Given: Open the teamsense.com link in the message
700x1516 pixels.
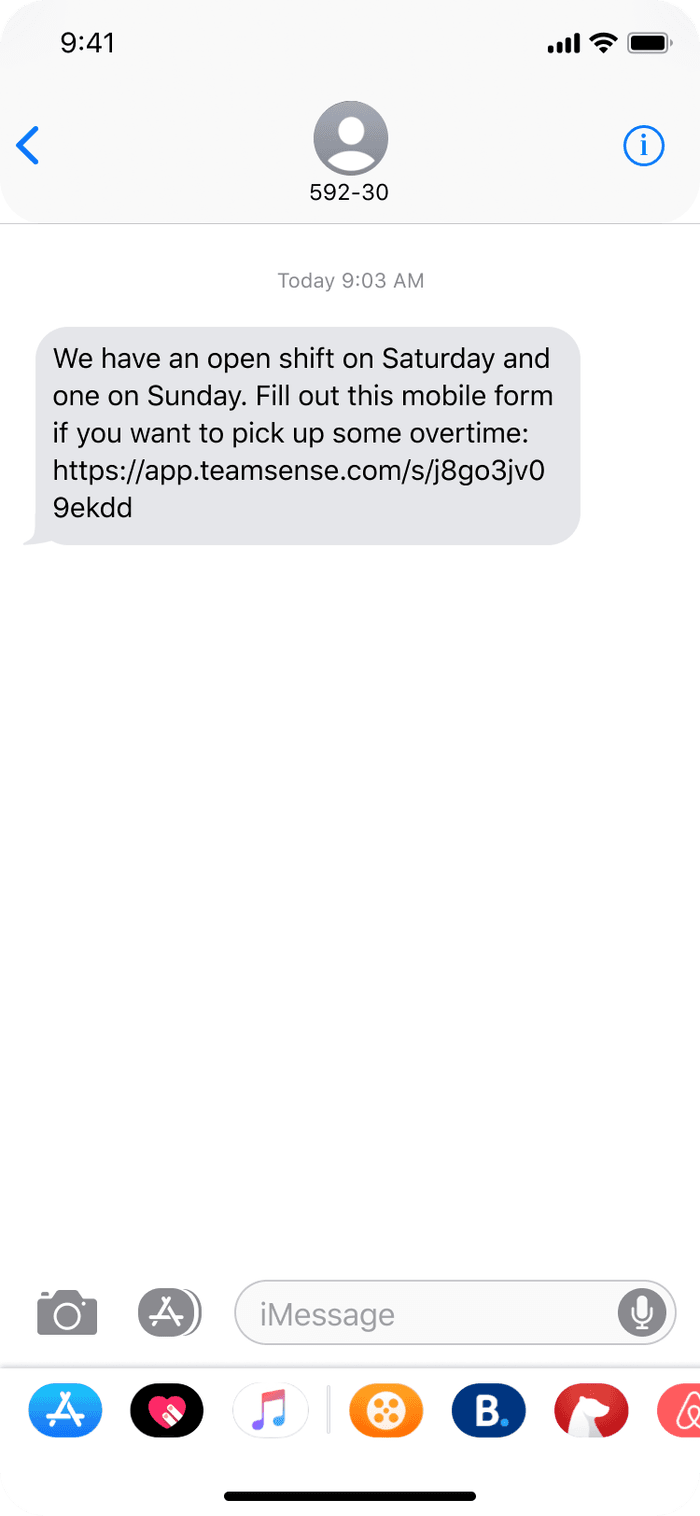Looking at the screenshot, I should click(299, 489).
